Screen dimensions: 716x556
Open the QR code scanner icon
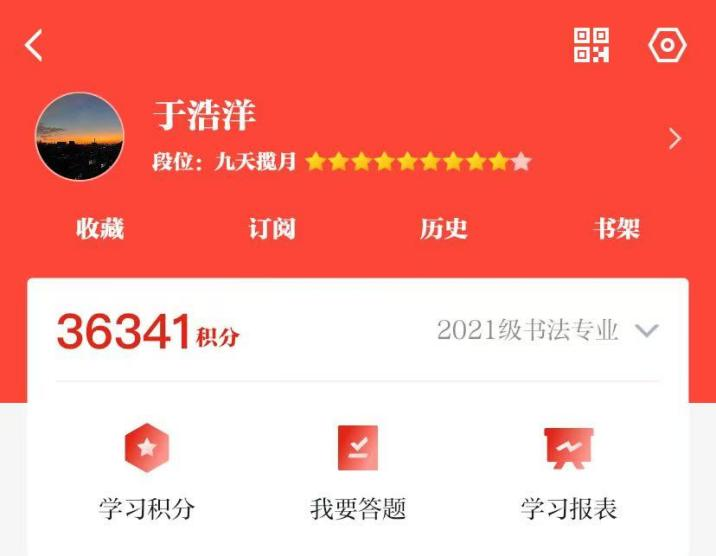[591, 45]
